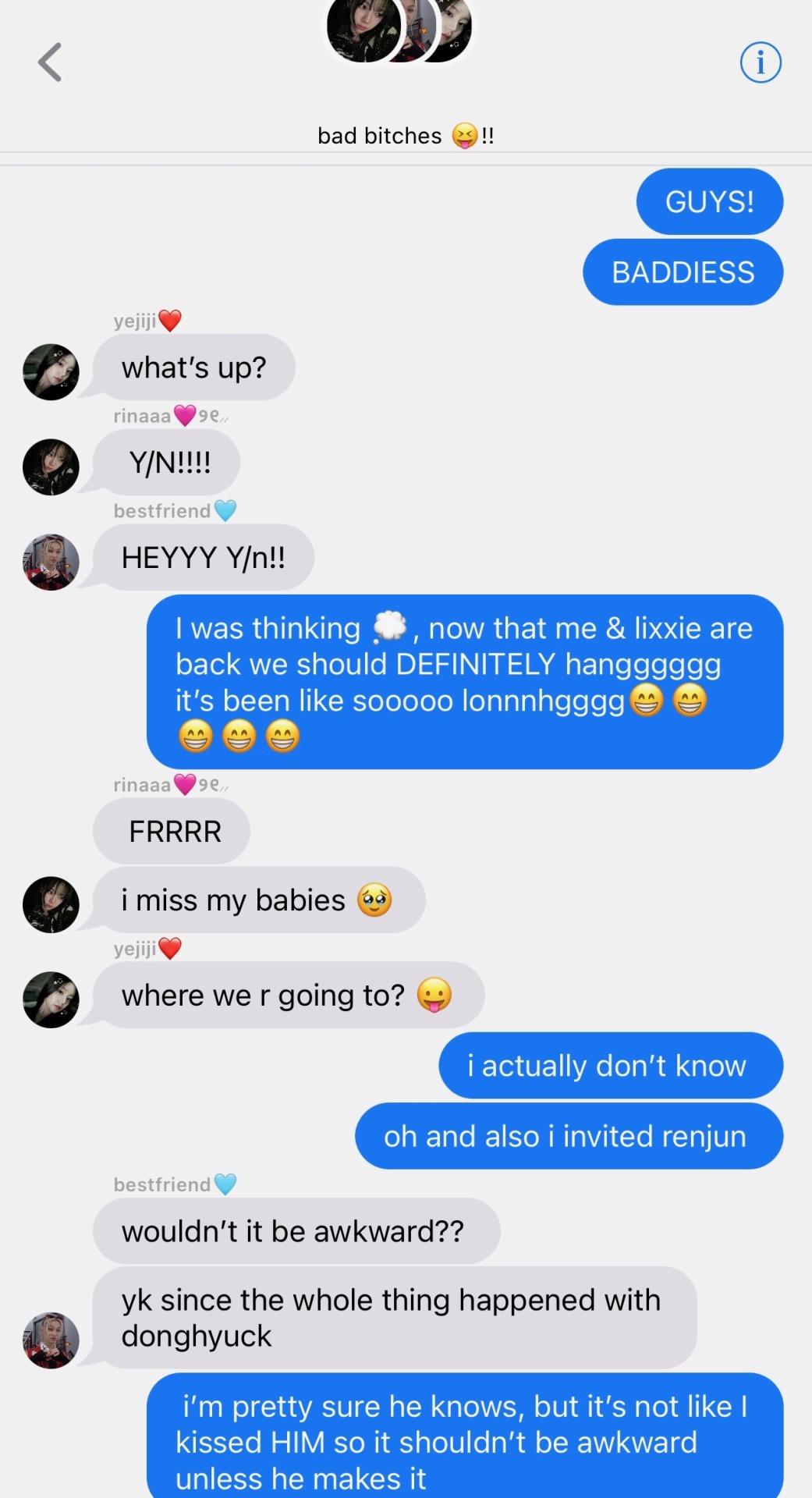This screenshot has width=812, height=1498.
Task: Go back to the conversations list
Action: [50, 62]
